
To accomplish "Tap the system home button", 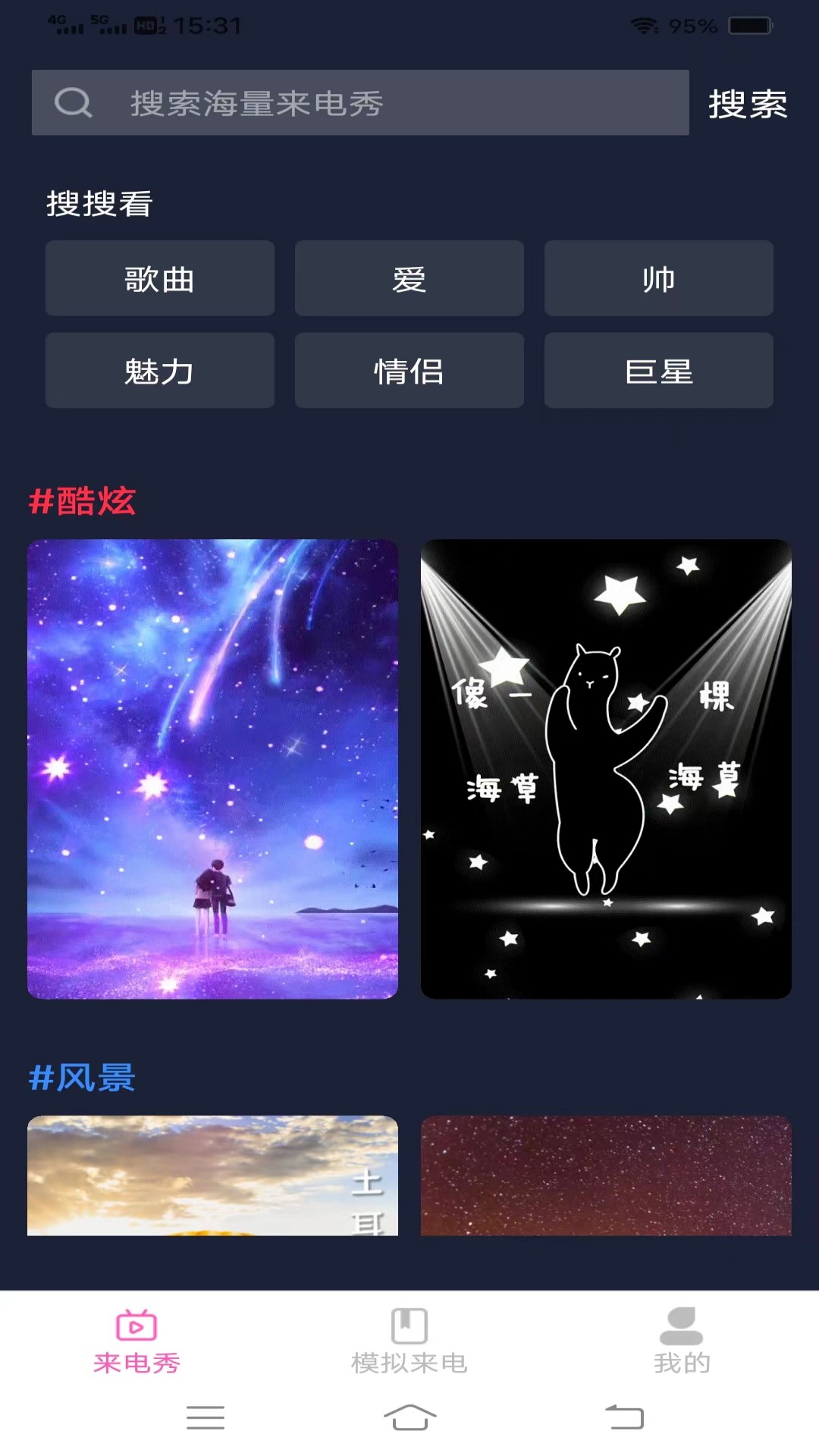I will (409, 1417).
